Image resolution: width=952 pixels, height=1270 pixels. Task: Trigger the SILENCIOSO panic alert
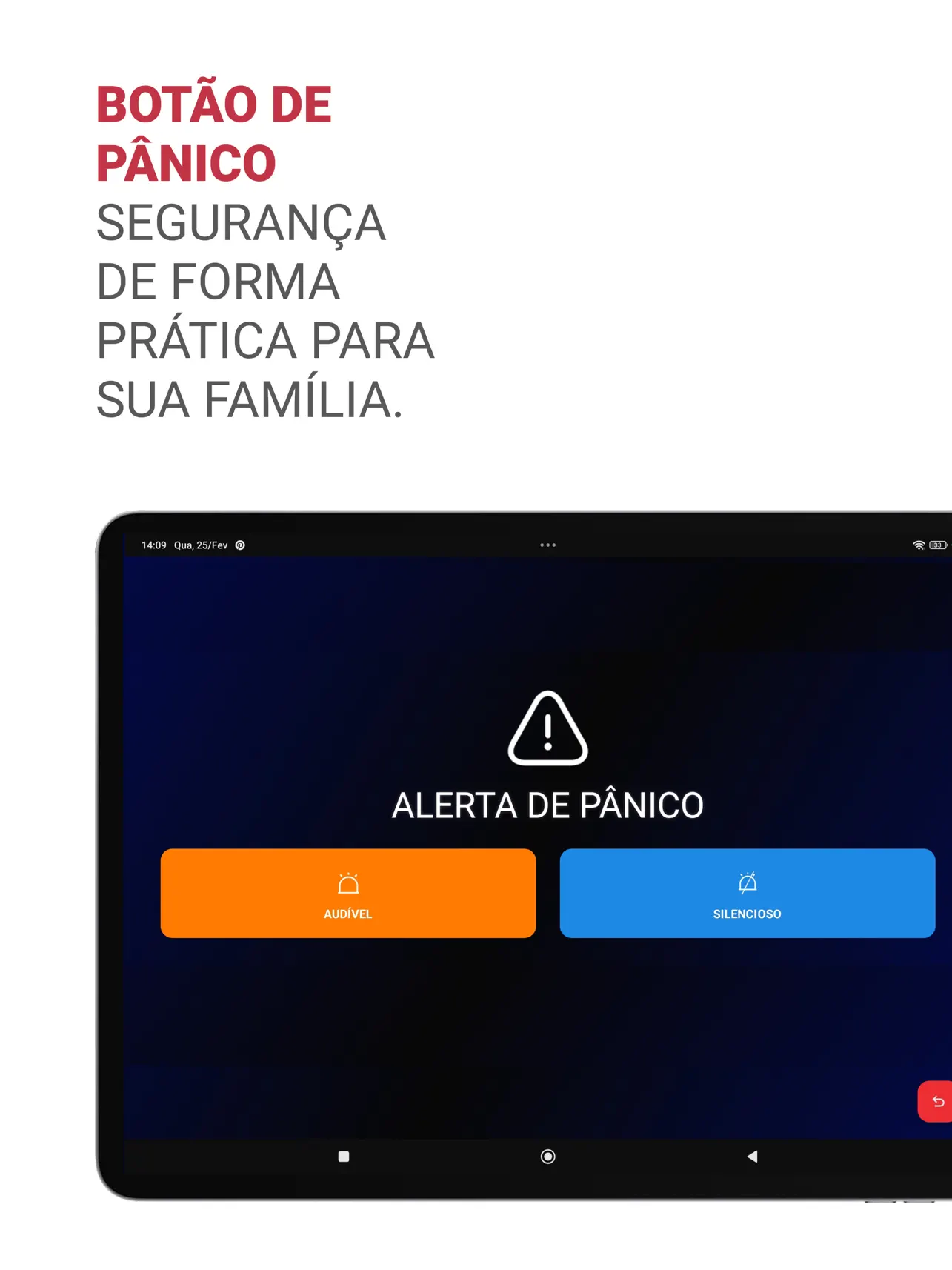click(x=748, y=894)
